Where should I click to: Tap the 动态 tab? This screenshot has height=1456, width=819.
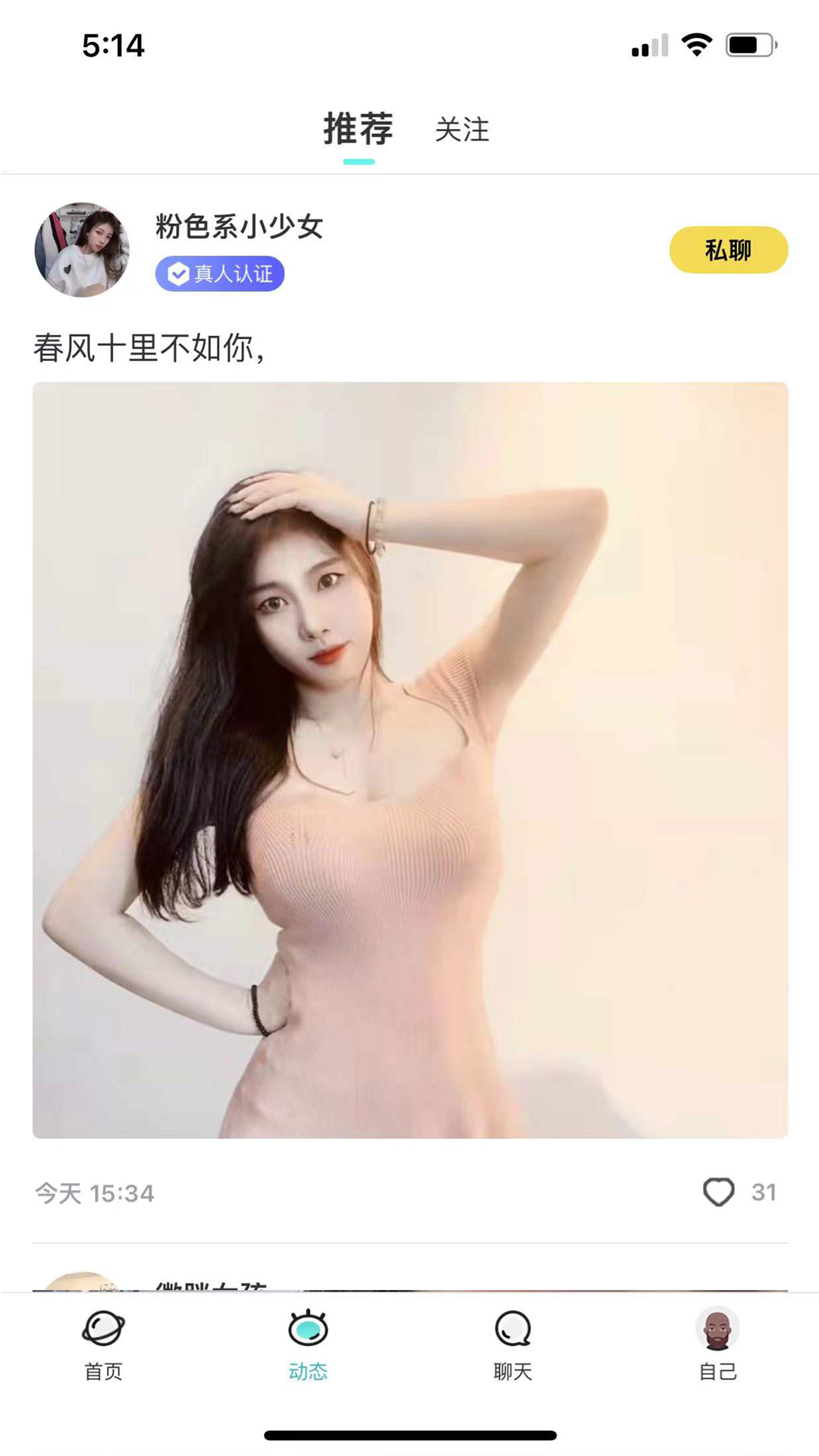[x=308, y=1343]
